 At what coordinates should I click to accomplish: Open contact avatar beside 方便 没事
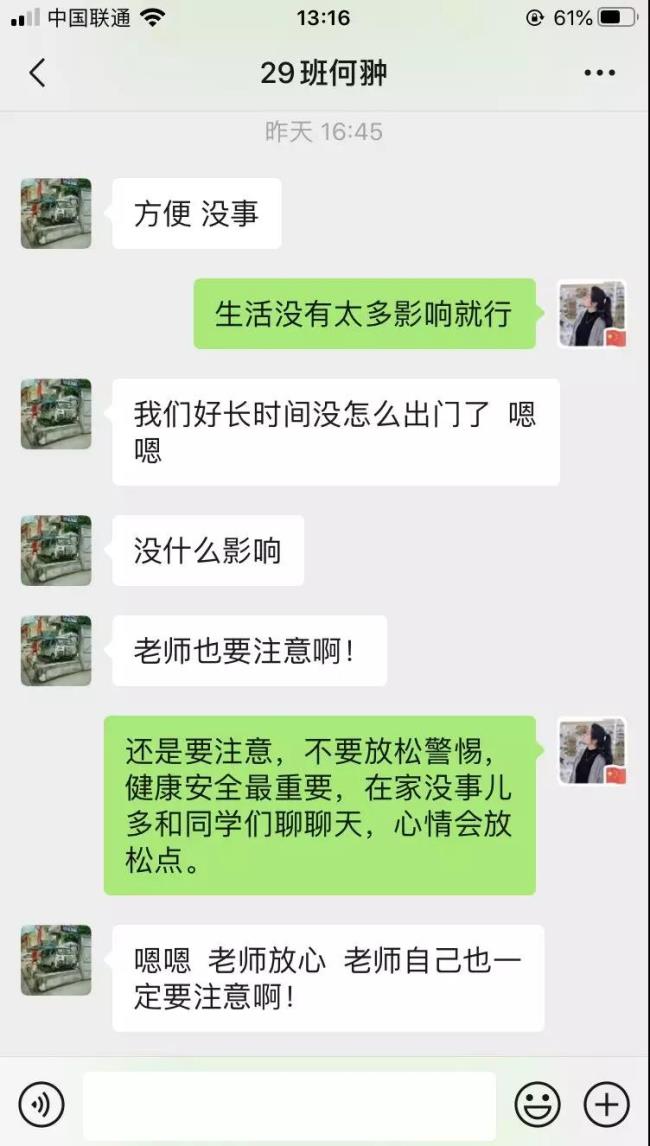coord(56,214)
